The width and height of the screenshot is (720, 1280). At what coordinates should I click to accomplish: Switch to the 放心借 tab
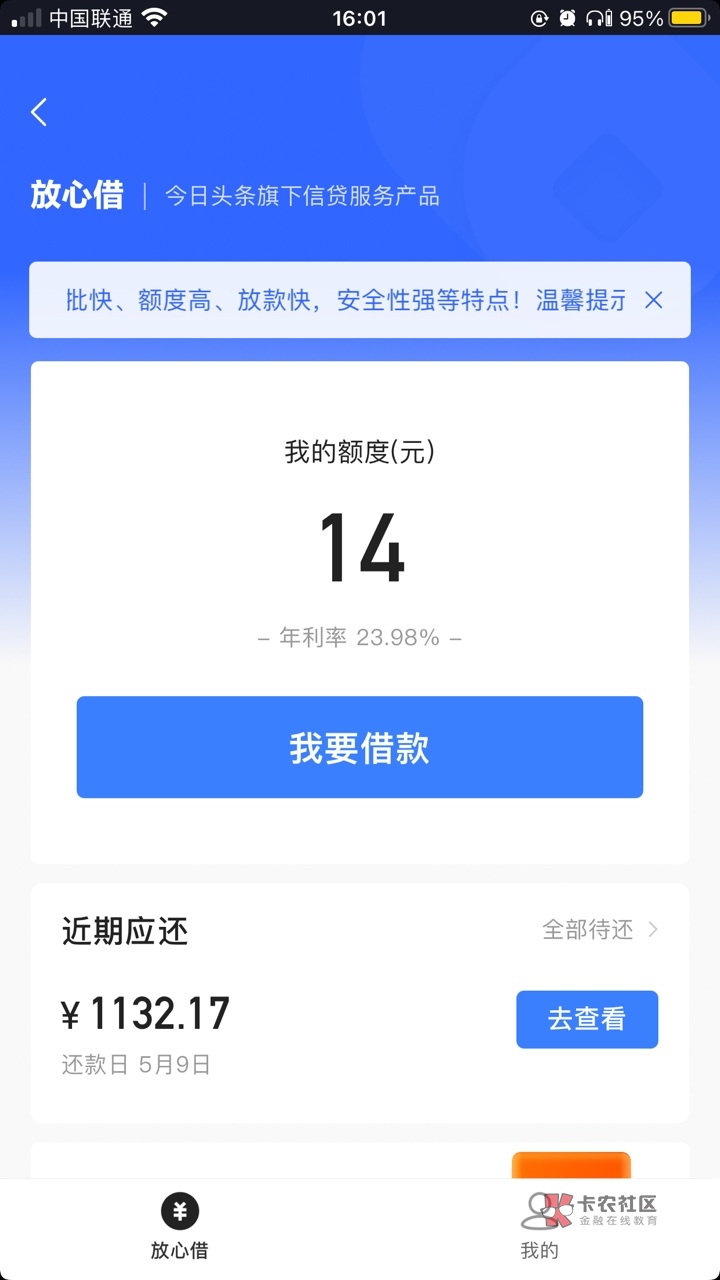tap(180, 1228)
